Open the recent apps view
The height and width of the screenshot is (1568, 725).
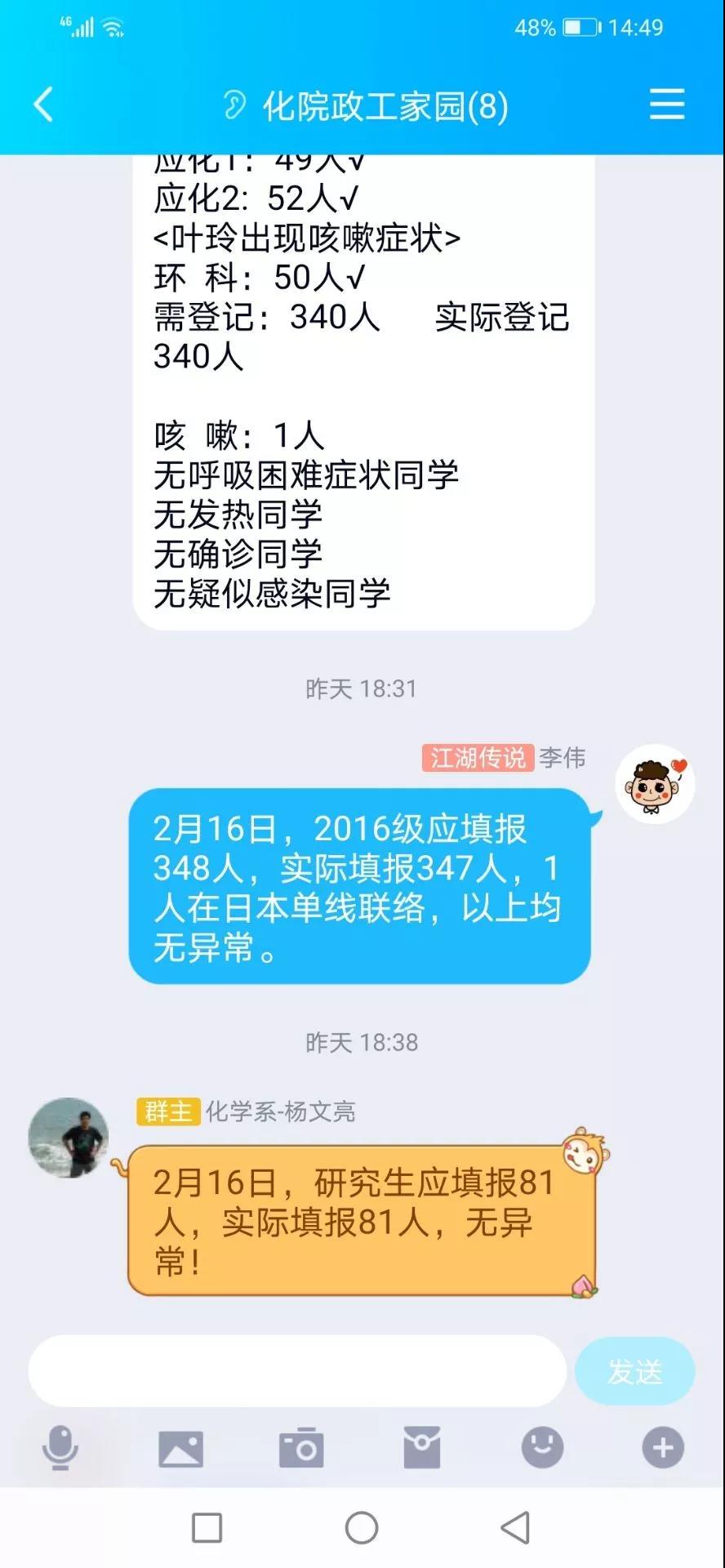[207, 1527]
